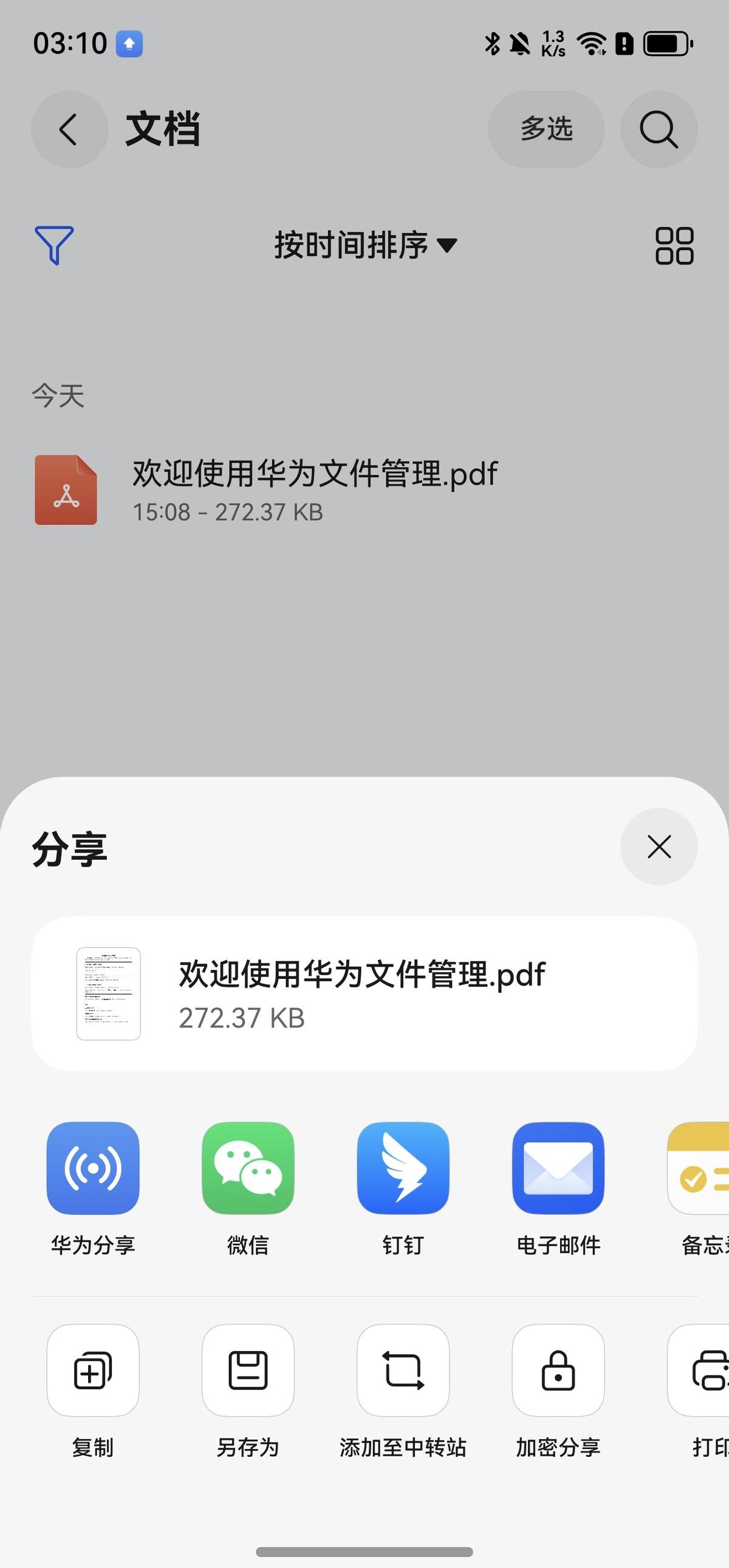Image resolution: width=729 pixels, height=1568 pixels.
Task: Select the 复制 action
Action: tap(93, 1370)
